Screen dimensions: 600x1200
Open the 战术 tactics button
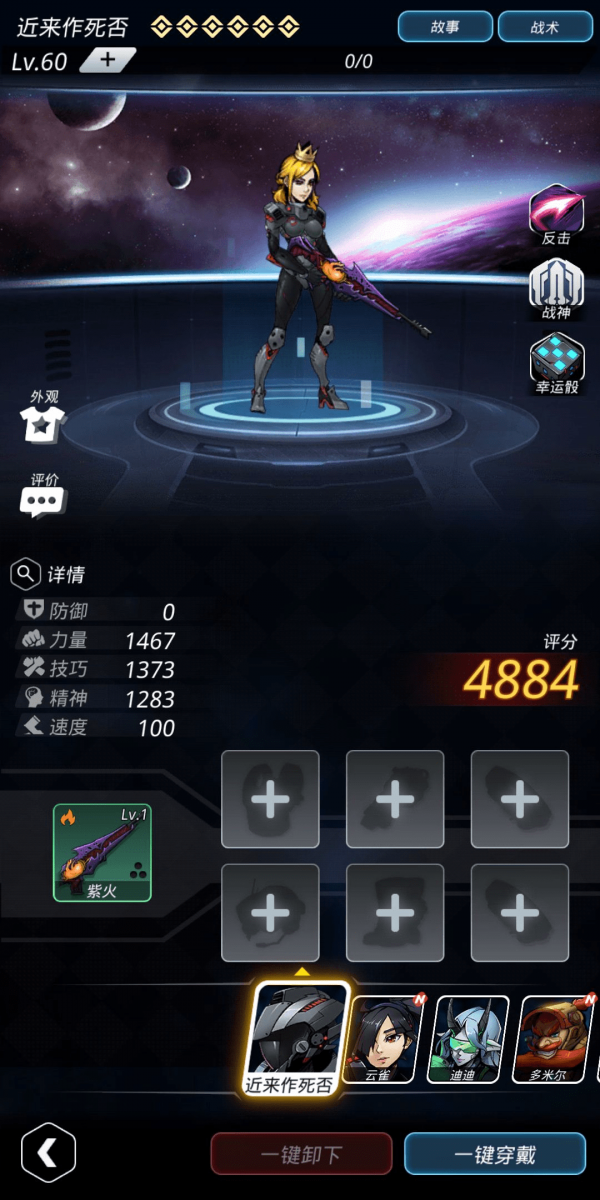[545, 27]
